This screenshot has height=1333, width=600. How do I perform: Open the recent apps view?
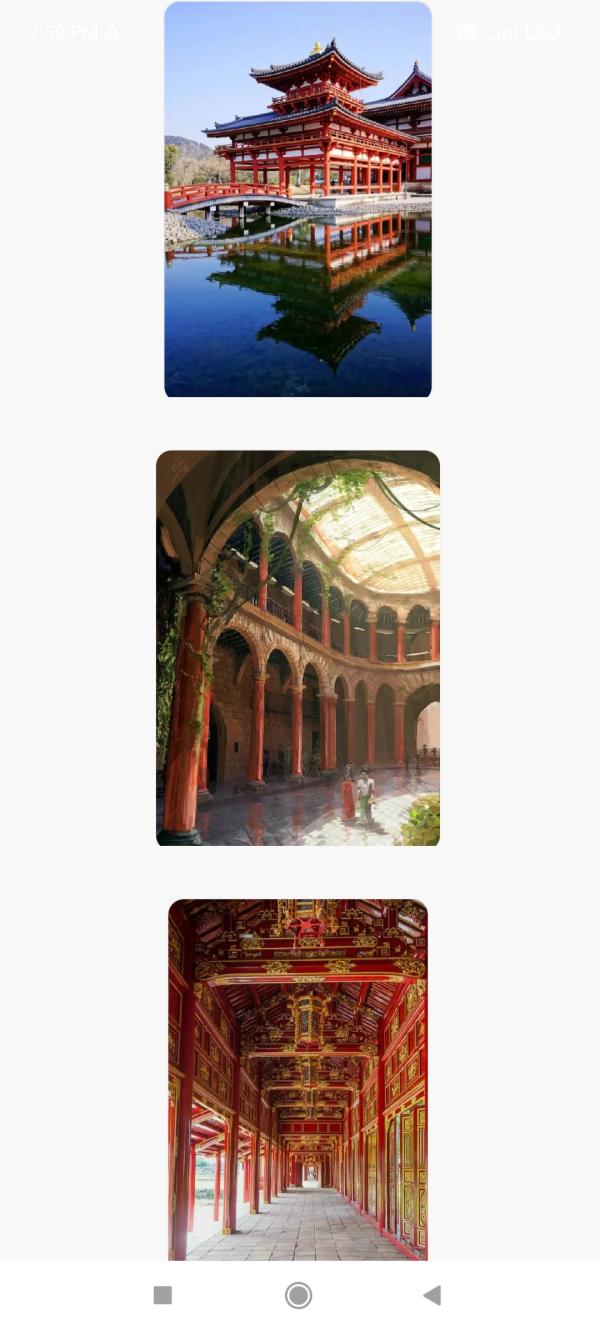point(163,1296)
